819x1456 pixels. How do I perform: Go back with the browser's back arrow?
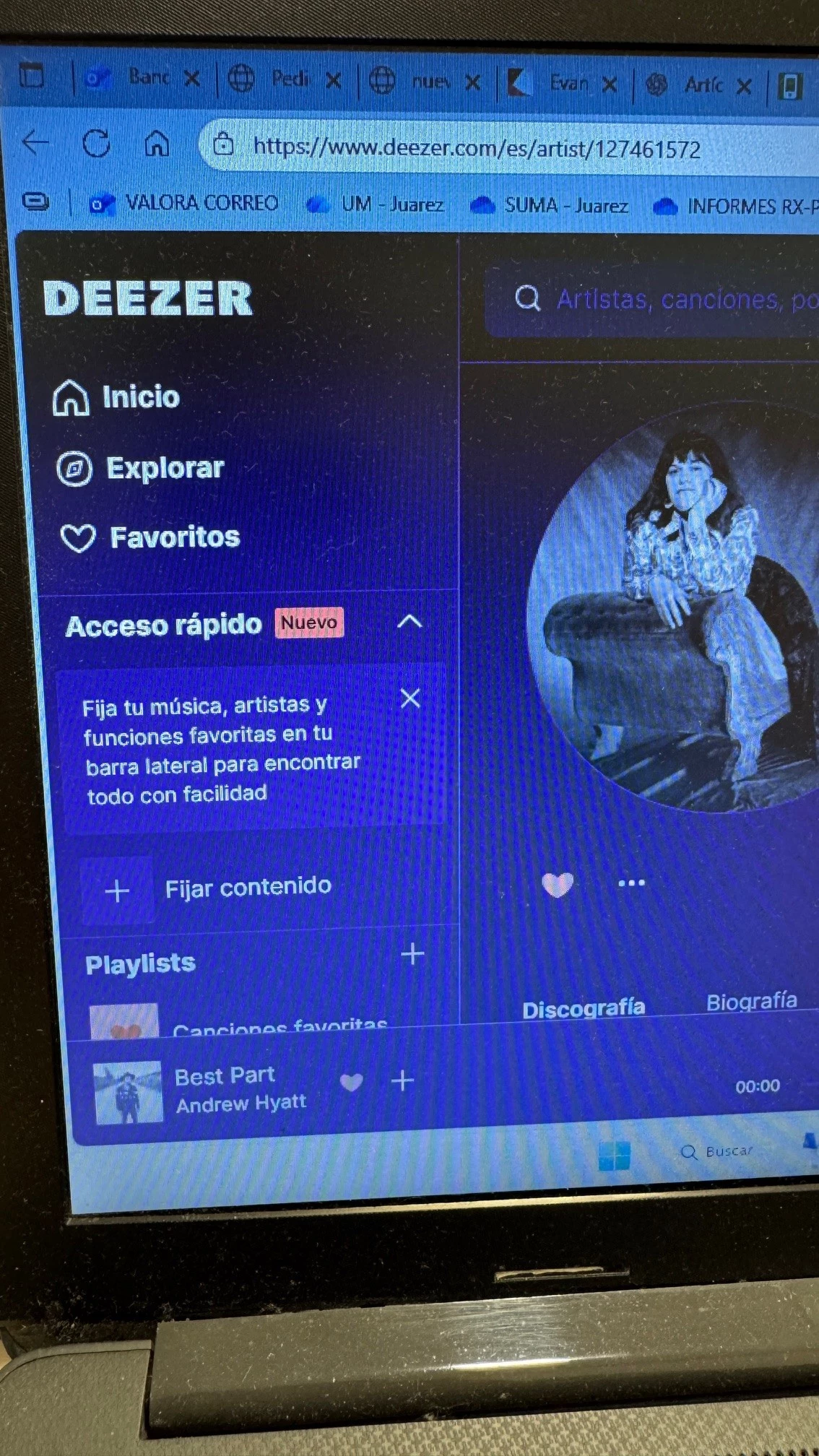pyautogui.click(x=35, y=142)
